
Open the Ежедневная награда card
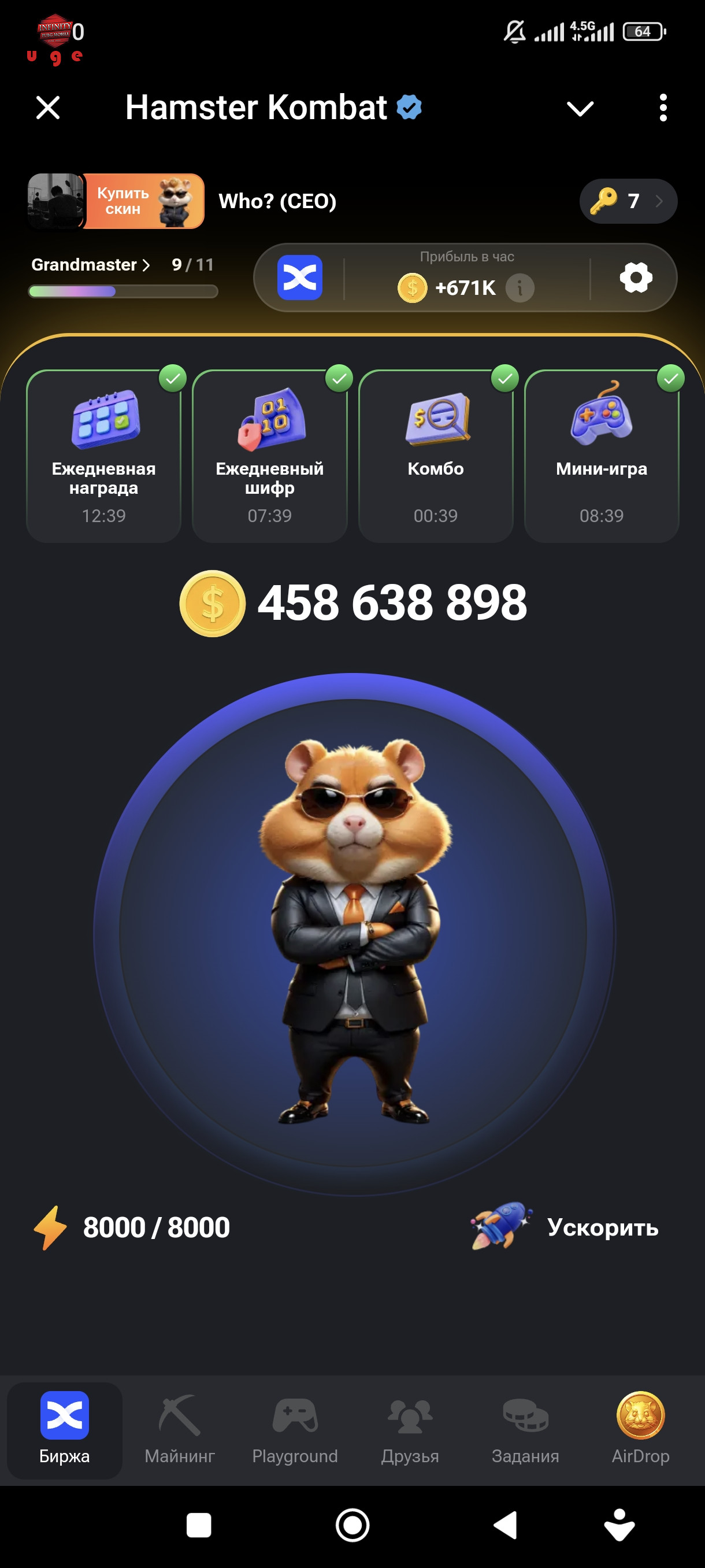104,456
